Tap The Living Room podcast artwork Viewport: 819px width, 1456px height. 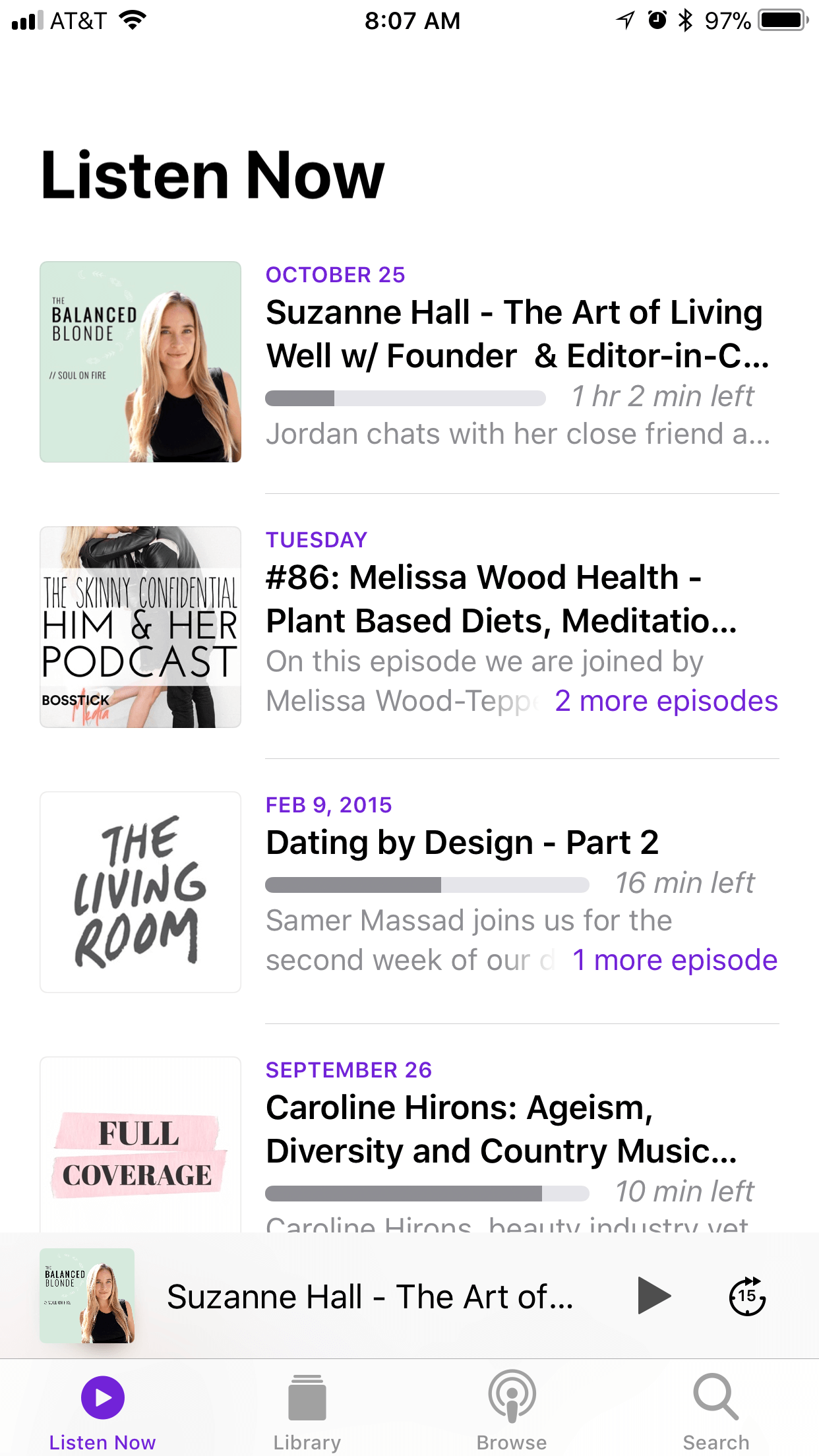pos(140,892)
